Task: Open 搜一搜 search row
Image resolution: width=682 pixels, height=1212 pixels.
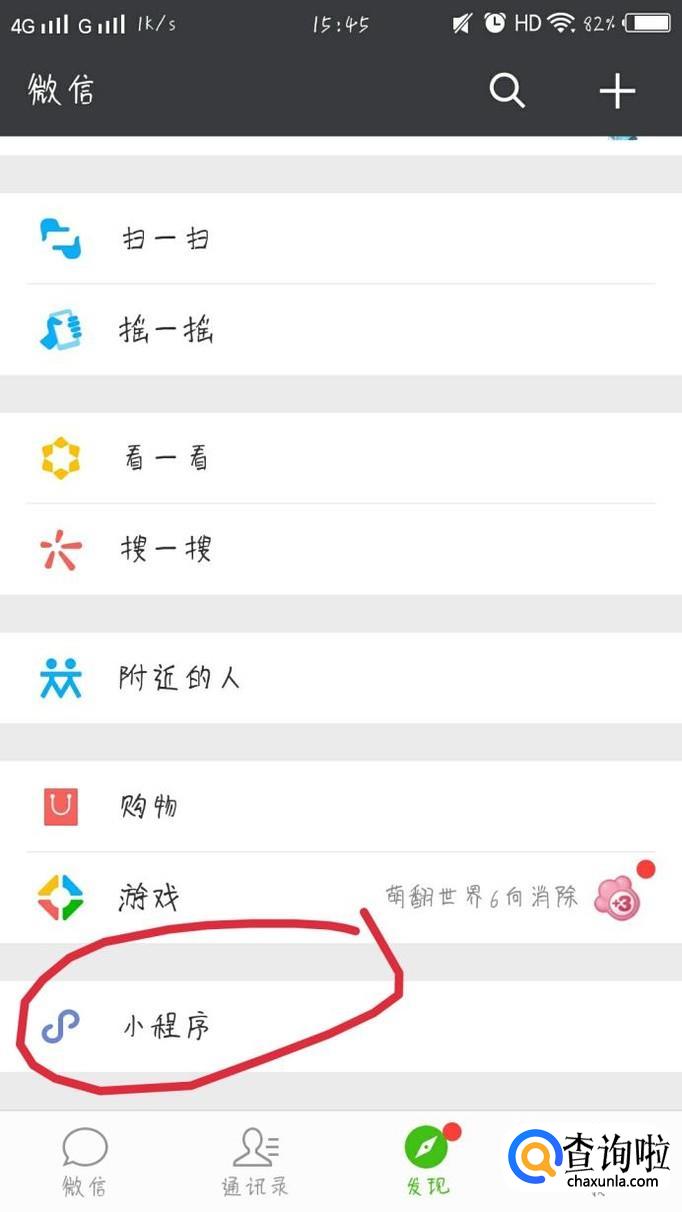Action: tap(341, 550)
